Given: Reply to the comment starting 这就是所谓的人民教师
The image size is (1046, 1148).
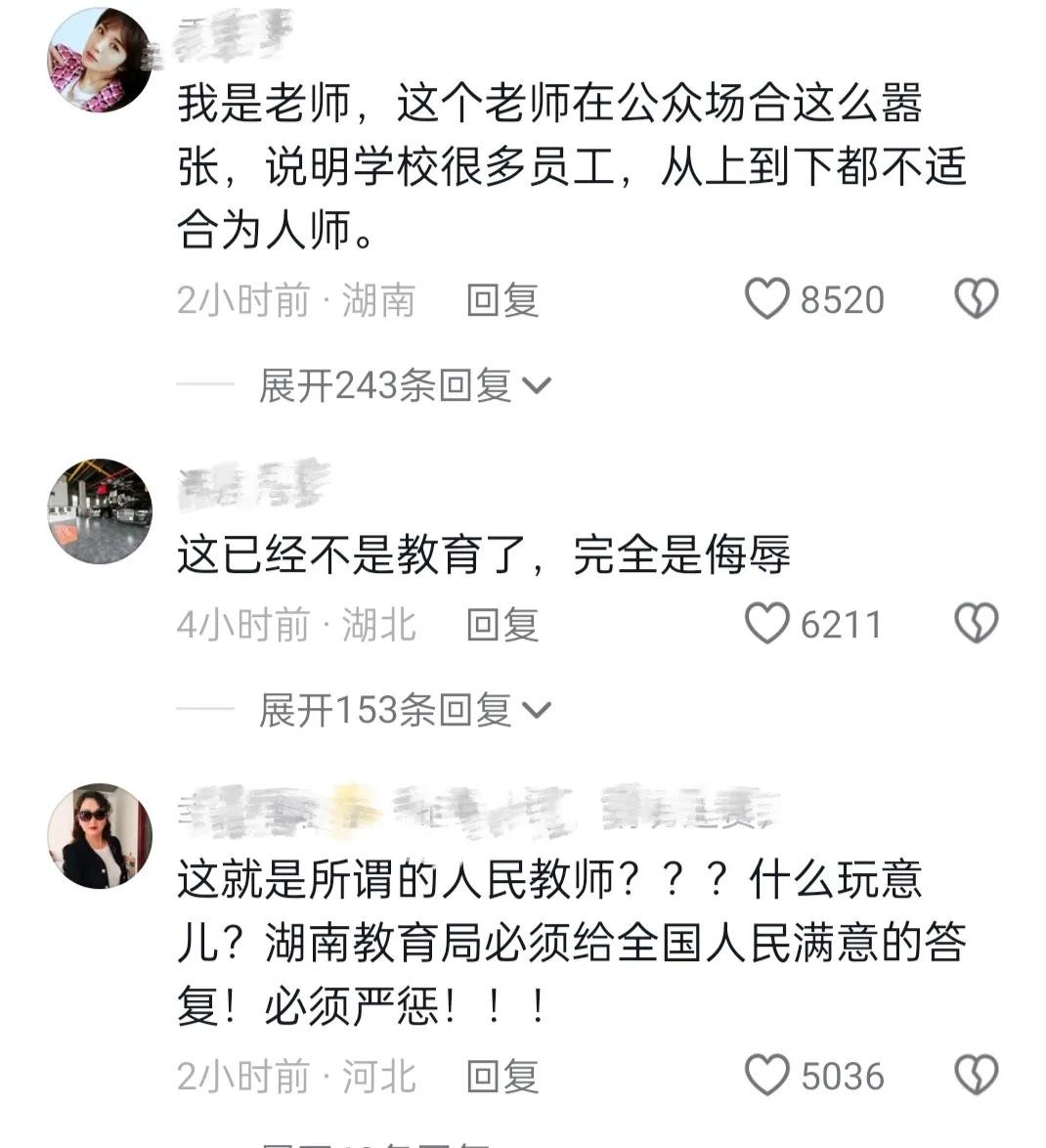Looking at the screenshot, I should click(x=502, y=1077).
